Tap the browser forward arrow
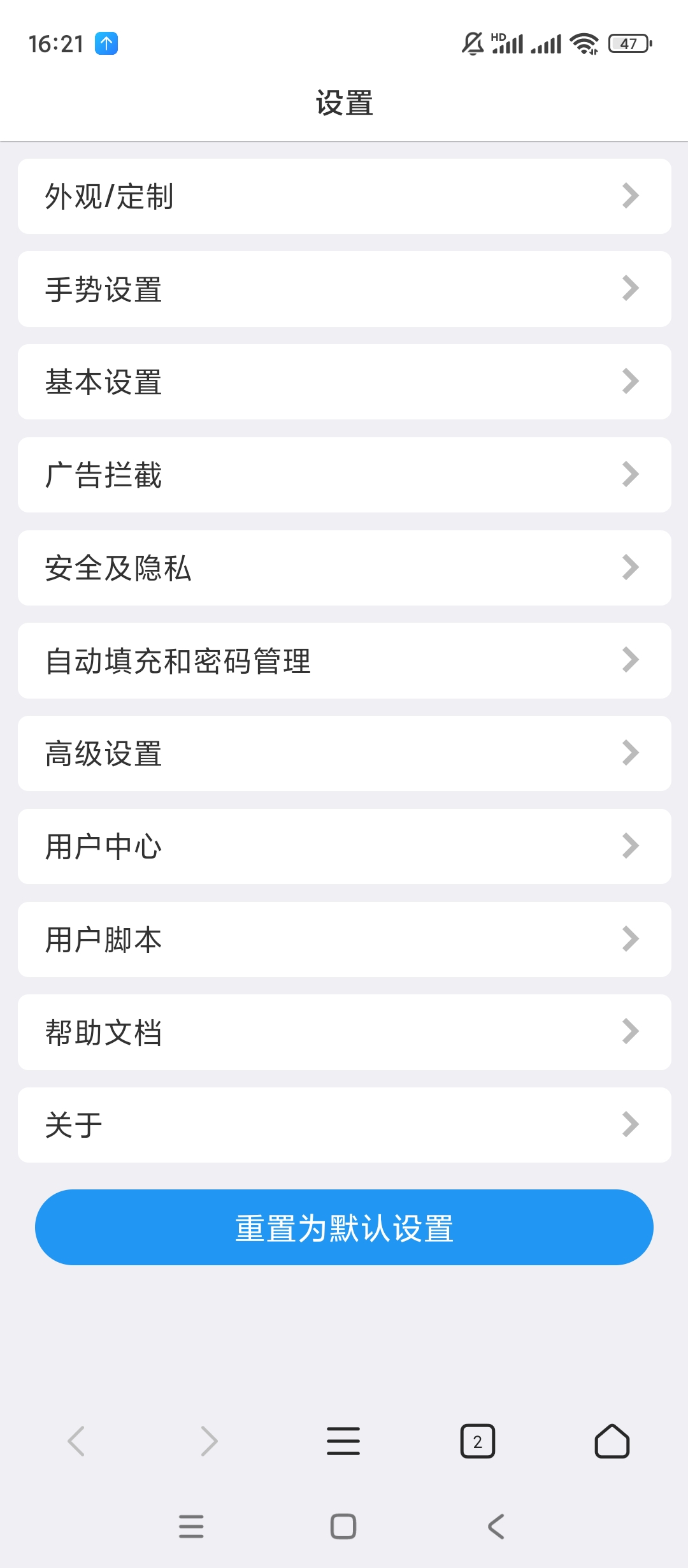 click(x=210, y=1441)
